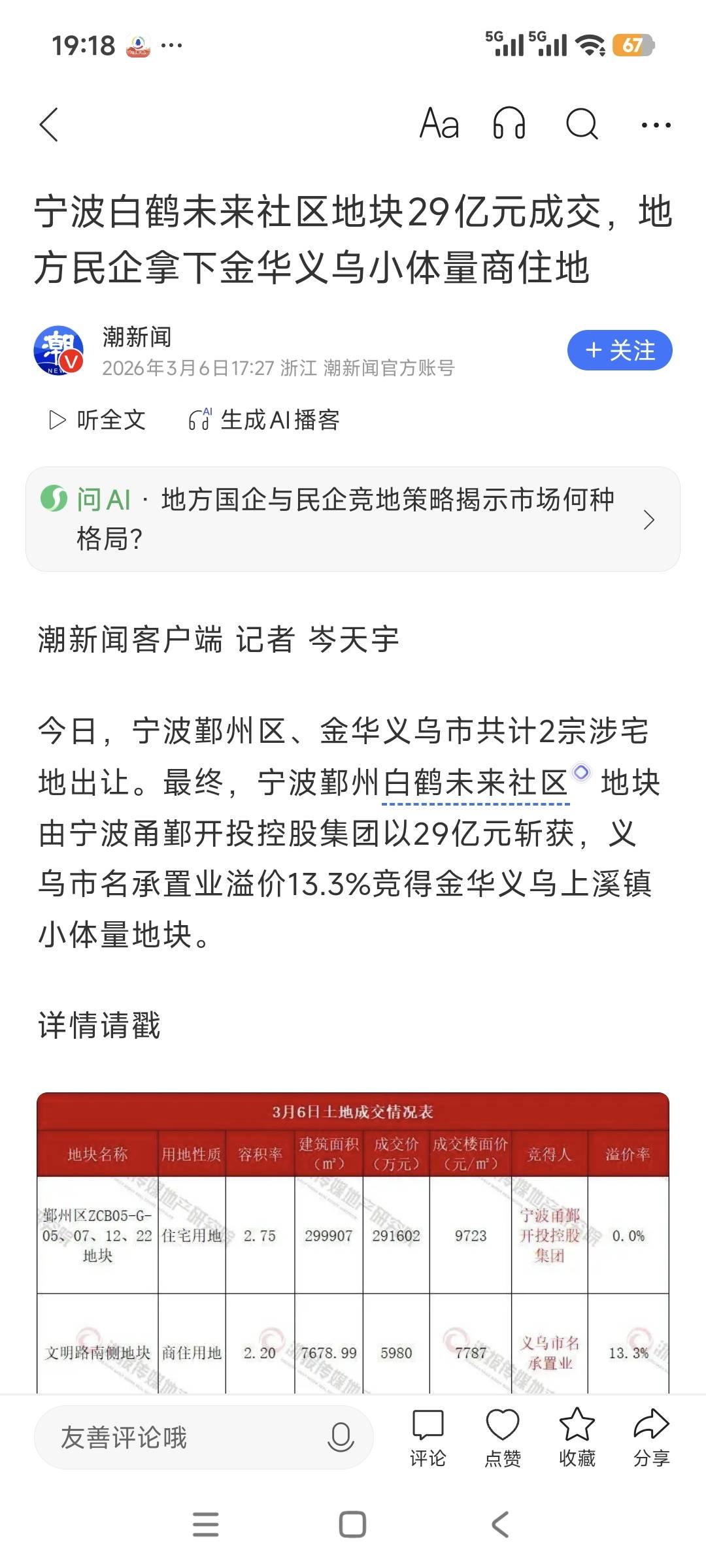Like the article with 点赞
This screenshot has width=706, height=1568.
click(503, 1437)
